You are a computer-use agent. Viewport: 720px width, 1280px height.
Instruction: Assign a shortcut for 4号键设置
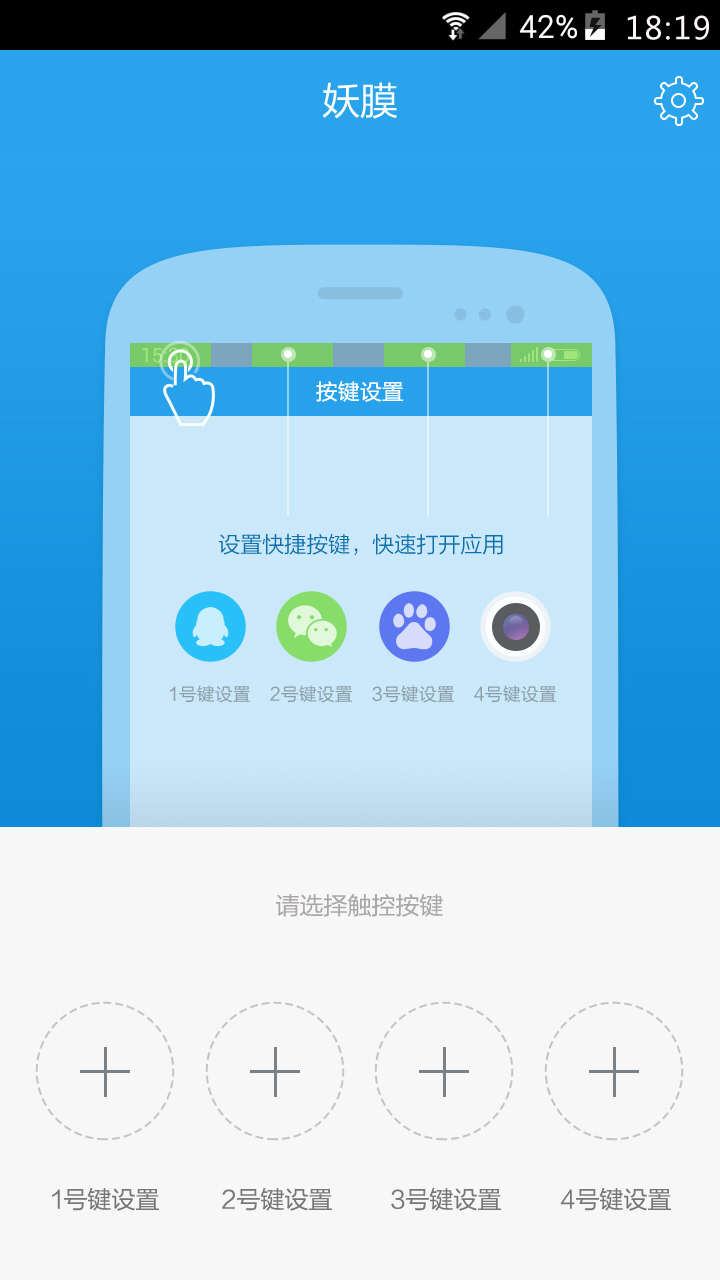[614, 1071]
